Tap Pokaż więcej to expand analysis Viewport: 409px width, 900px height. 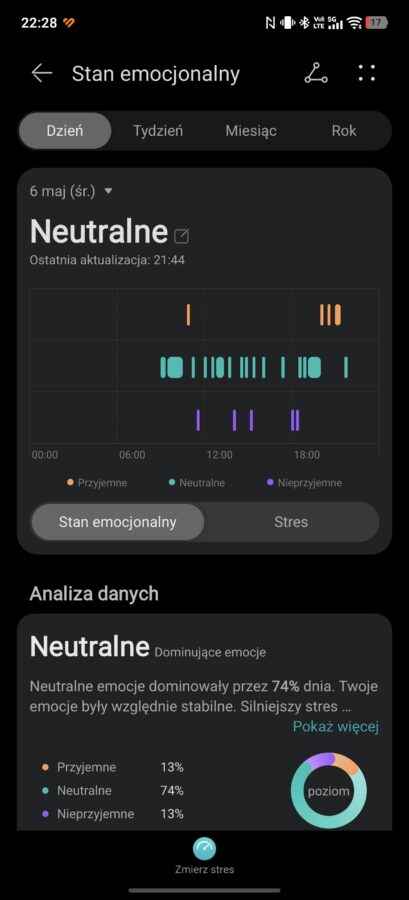click(336, 727)
